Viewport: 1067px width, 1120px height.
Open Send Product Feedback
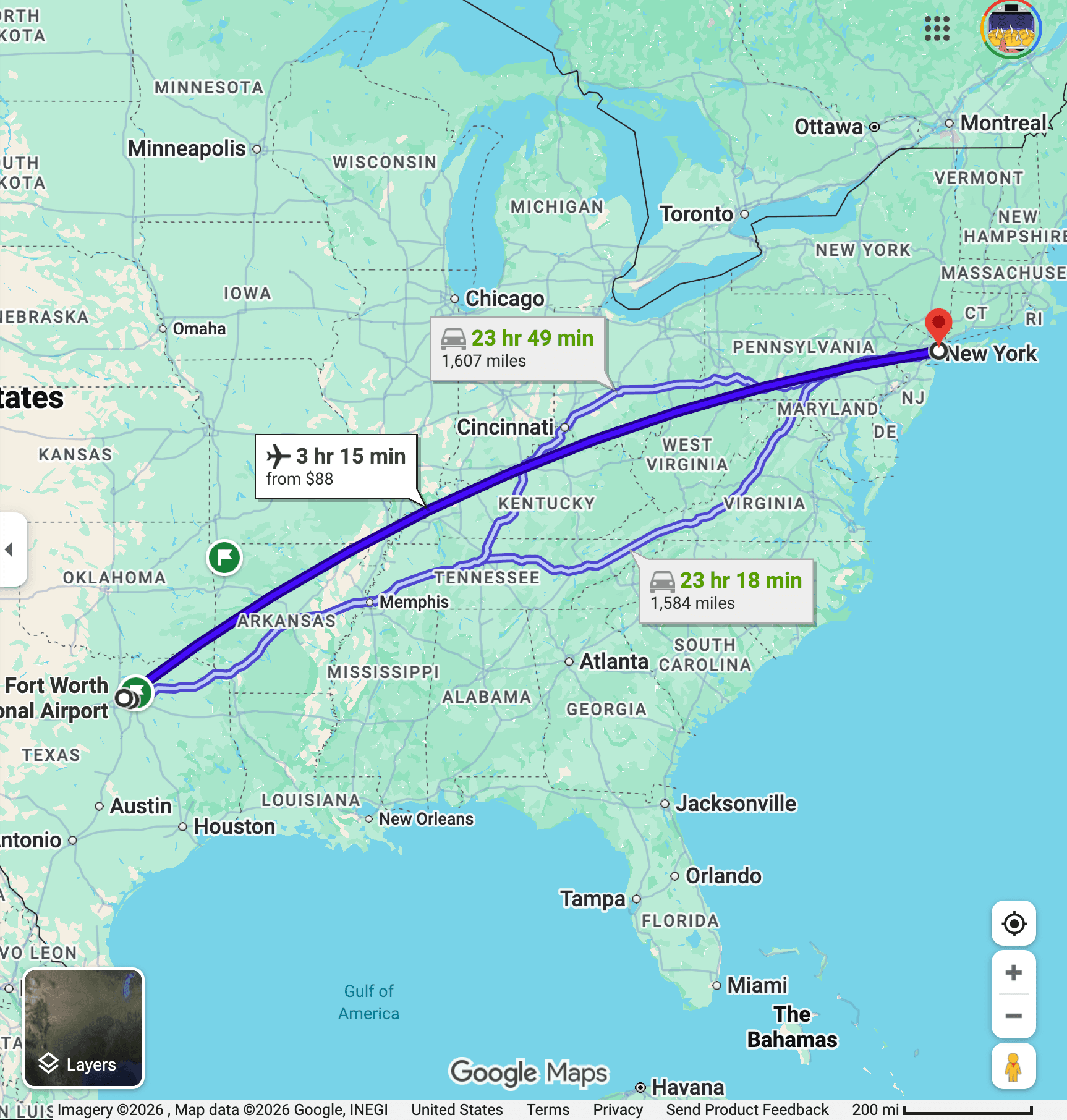[x=747, y=1109]
